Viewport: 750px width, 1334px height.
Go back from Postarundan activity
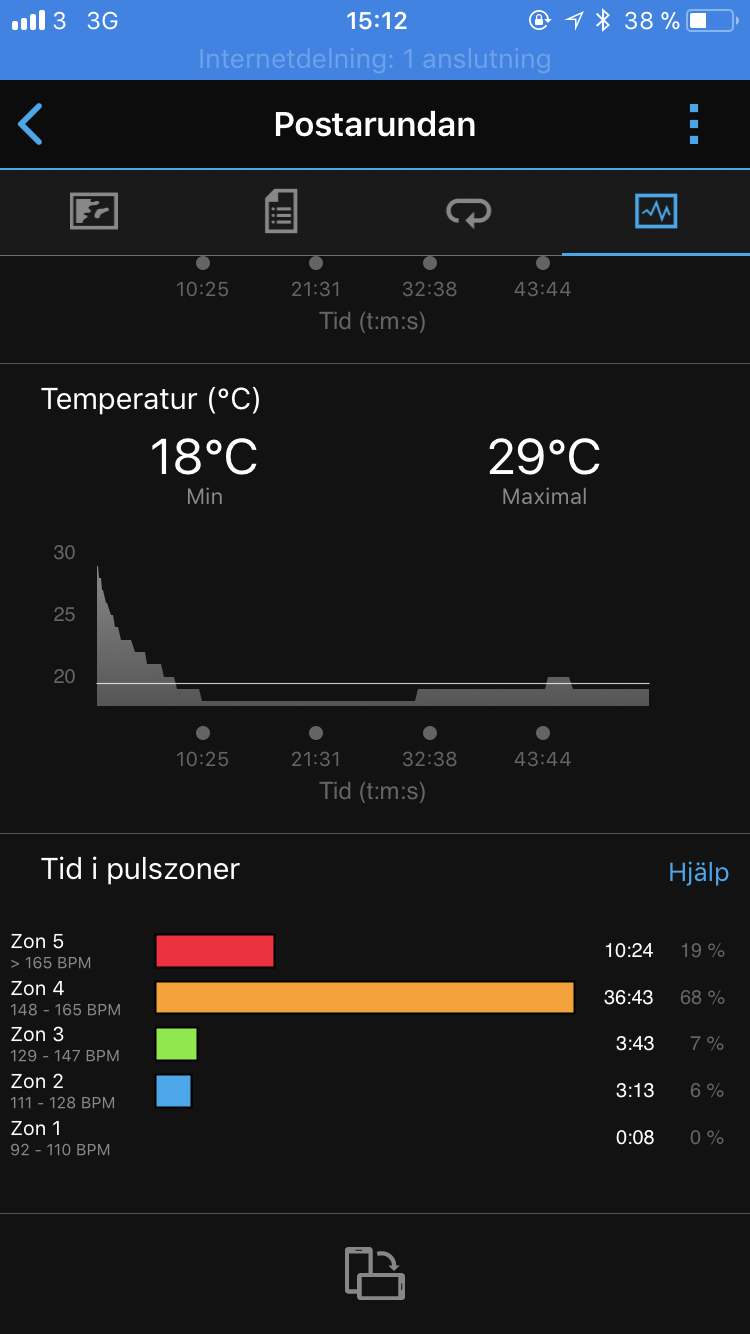[31, 125]
